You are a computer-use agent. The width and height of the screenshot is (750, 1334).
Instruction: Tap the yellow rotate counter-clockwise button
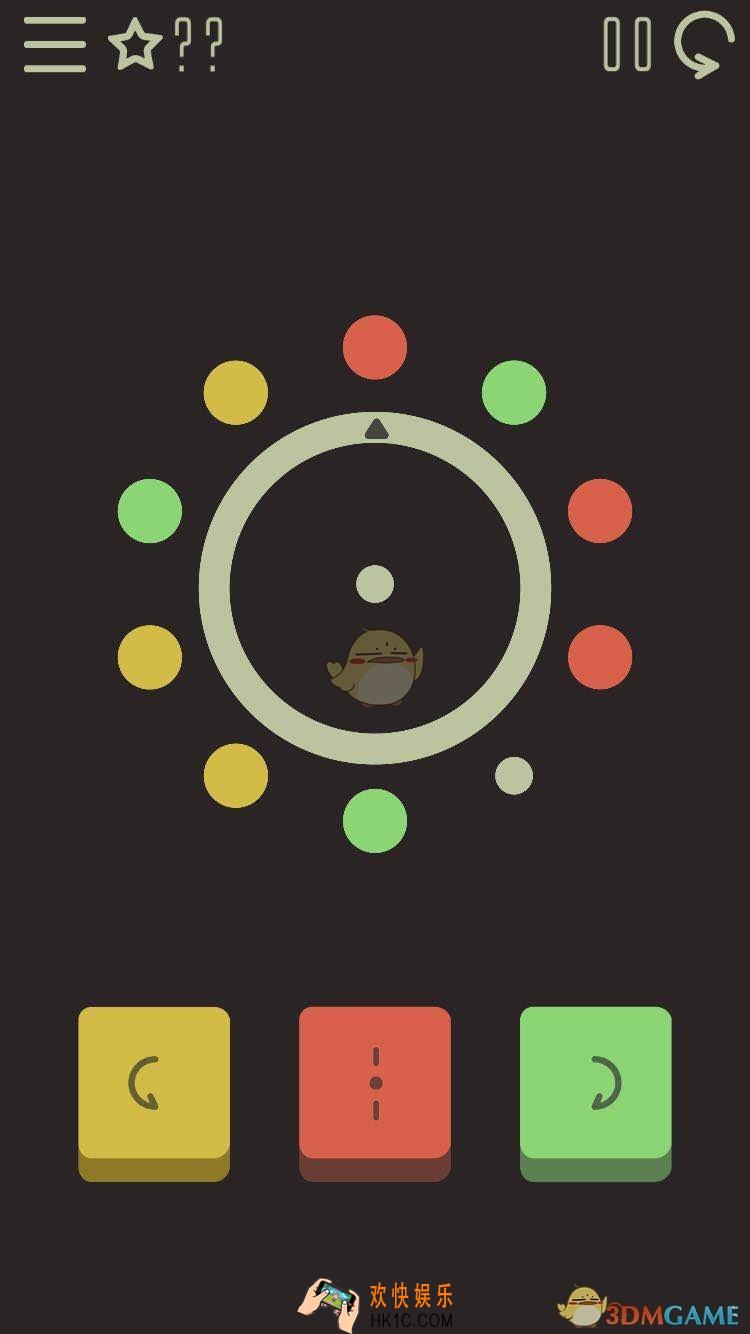click(x=154, y=1084)
